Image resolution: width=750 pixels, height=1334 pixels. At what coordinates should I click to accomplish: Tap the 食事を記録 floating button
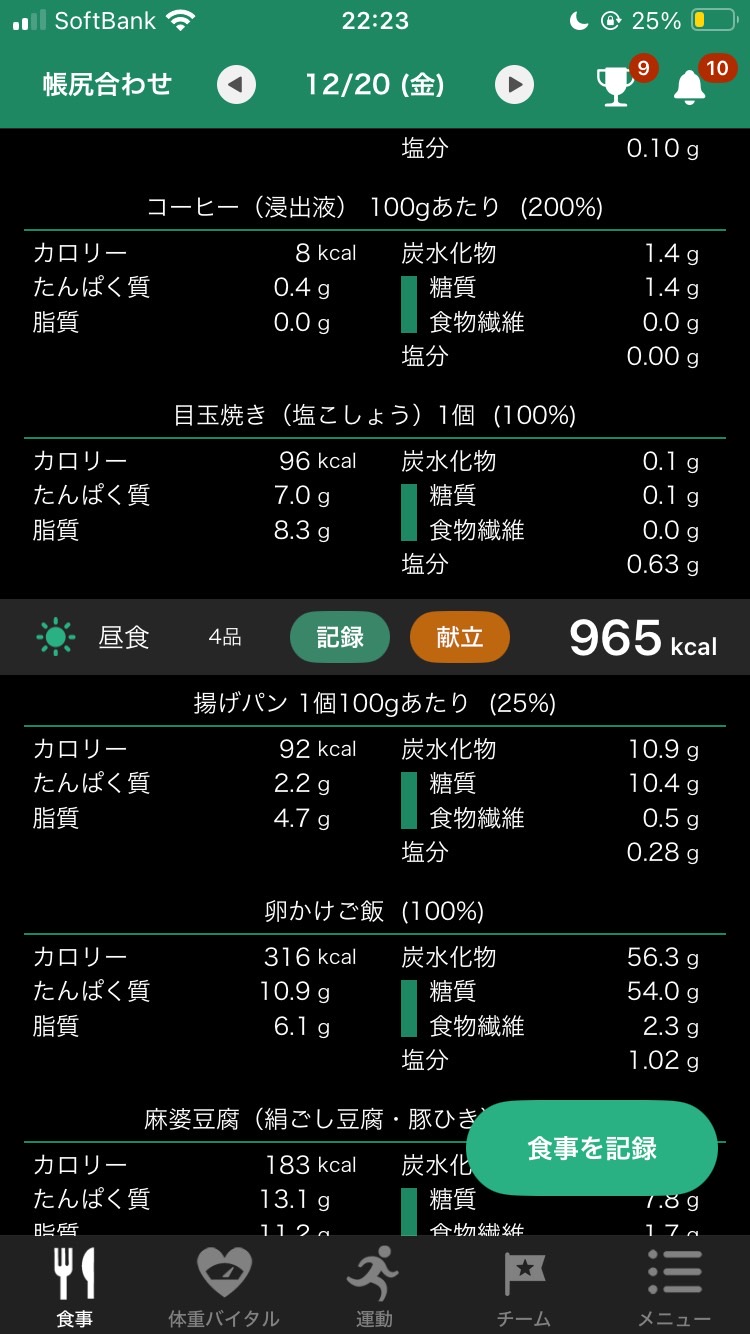(592, 1148)
